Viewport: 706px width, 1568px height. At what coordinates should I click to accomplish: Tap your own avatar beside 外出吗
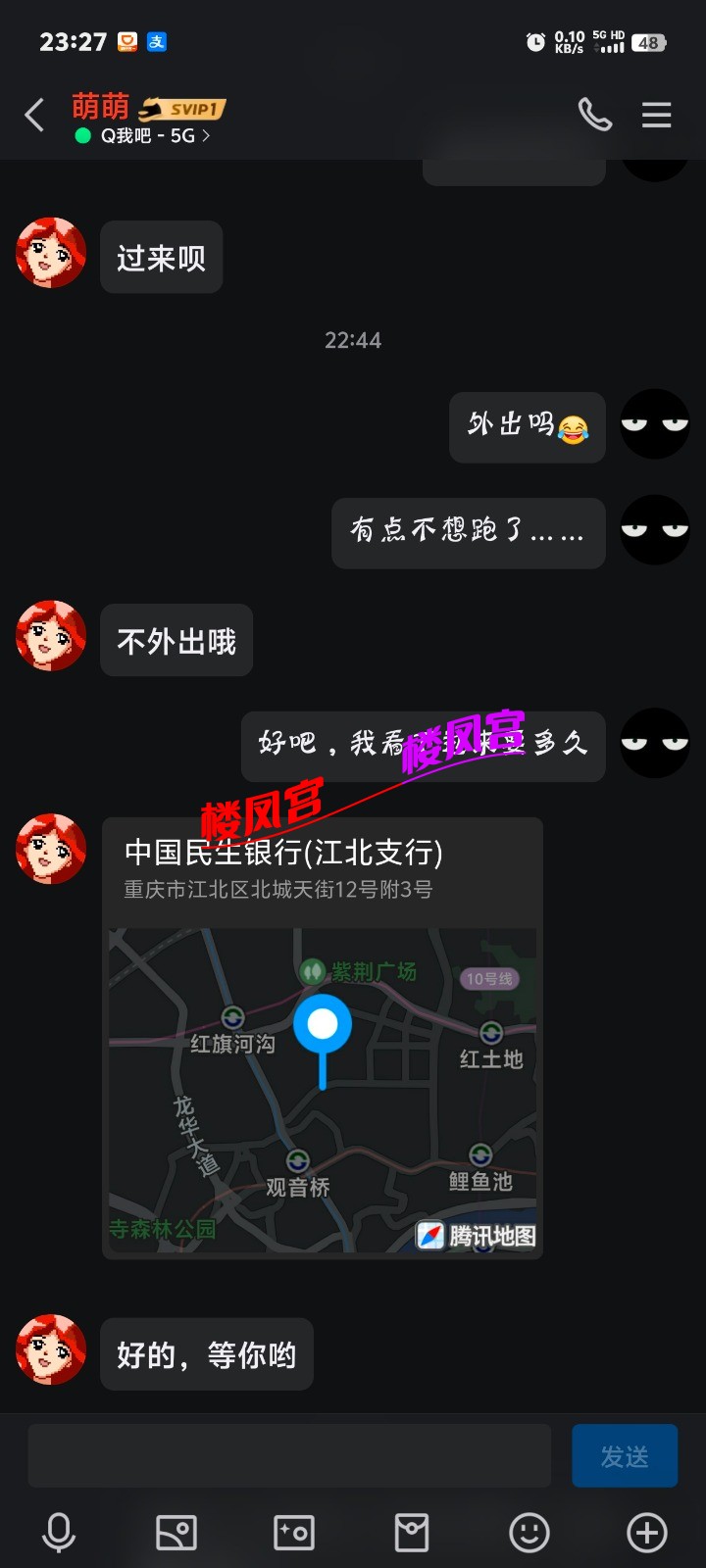pyautogui.click(x=654, y=424)
